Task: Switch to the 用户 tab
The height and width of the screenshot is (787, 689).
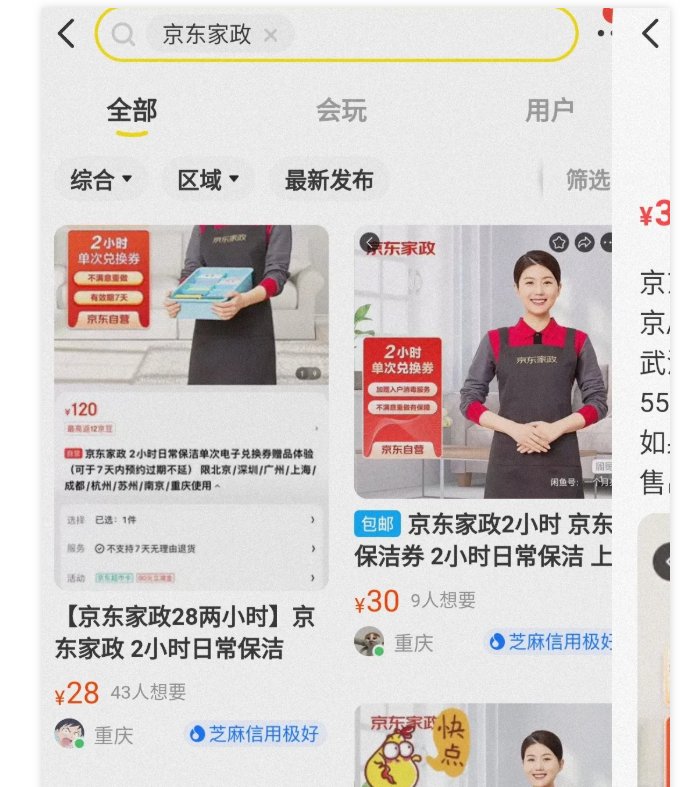Action: pyautogui.click(x=549, y=111)
